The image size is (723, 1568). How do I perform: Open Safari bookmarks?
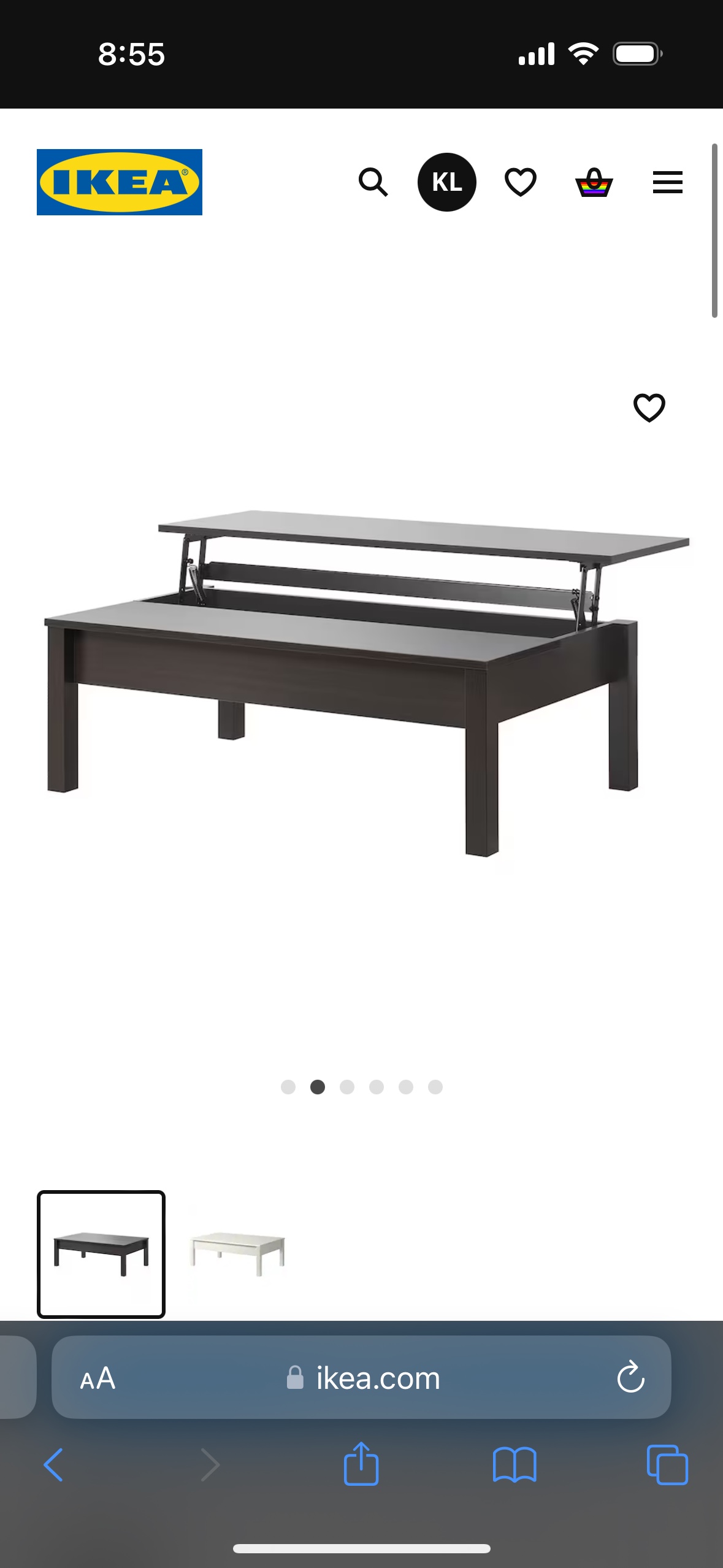point(515,1465)
